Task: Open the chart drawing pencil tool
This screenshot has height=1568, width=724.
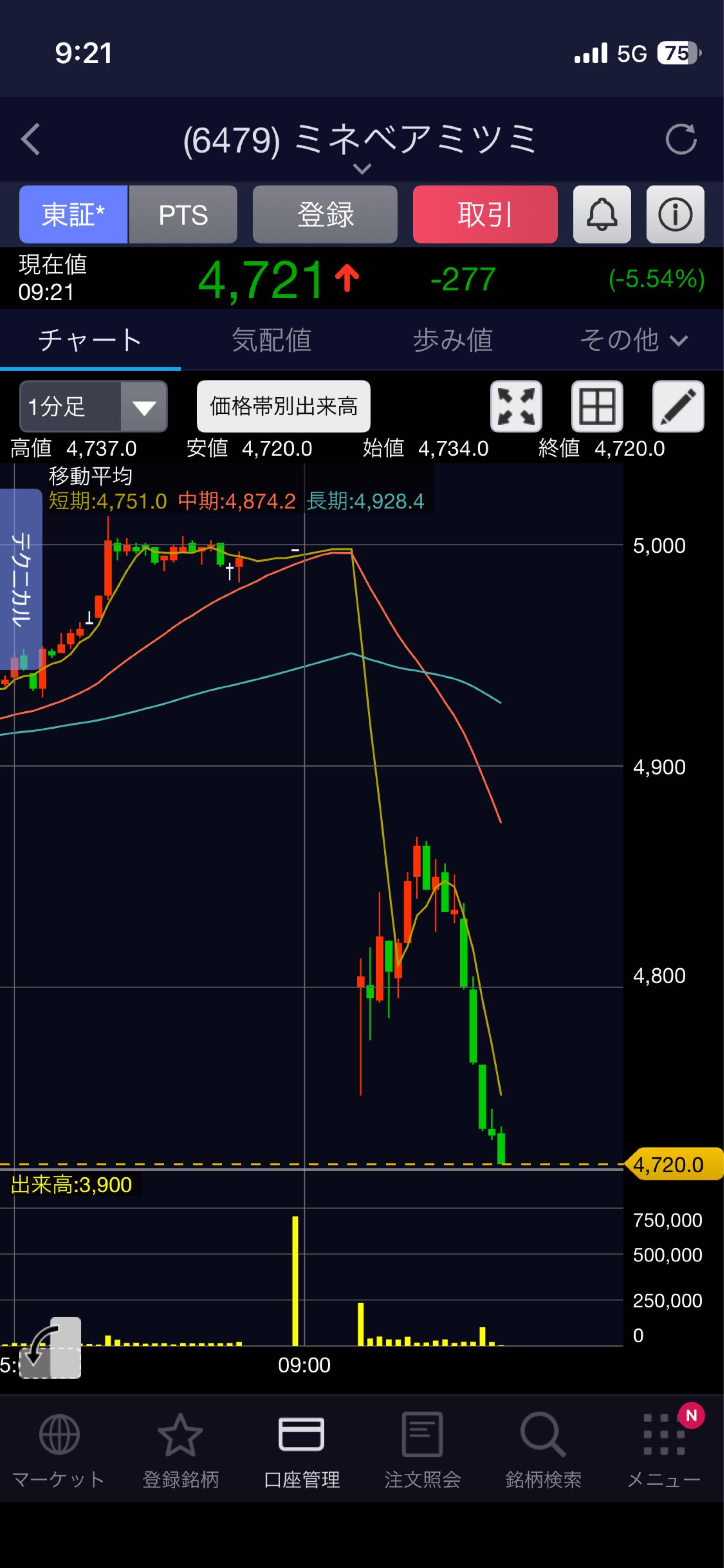Action: [x=678, y=406]
